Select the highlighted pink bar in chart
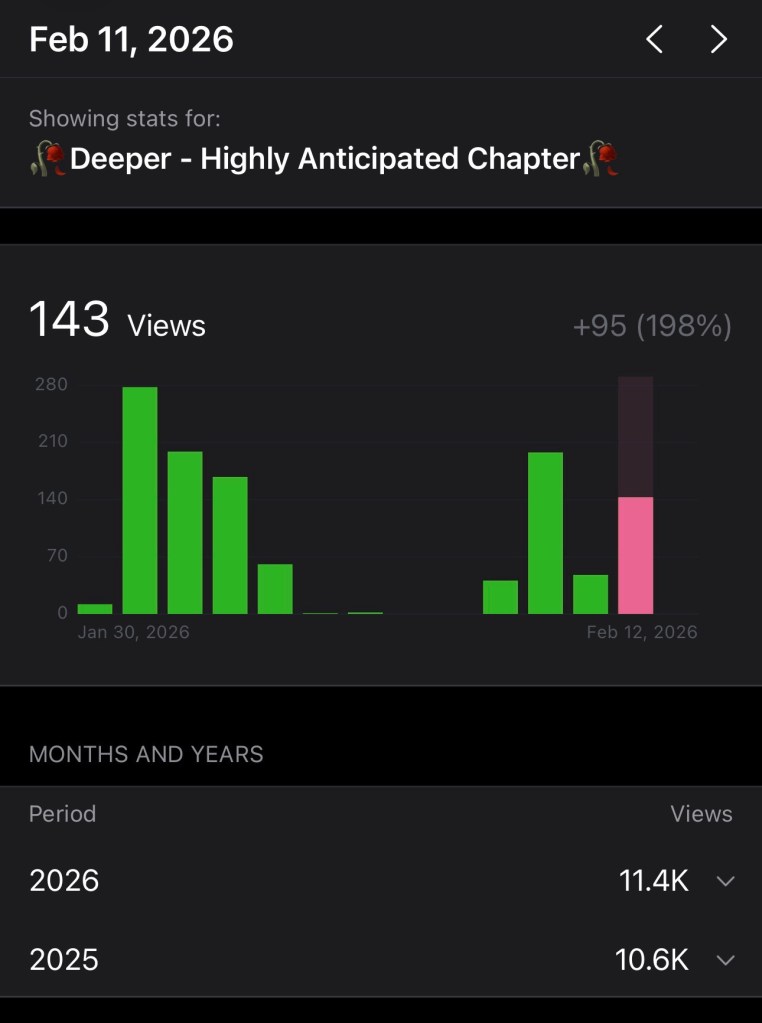 click(x=635, y=555)
